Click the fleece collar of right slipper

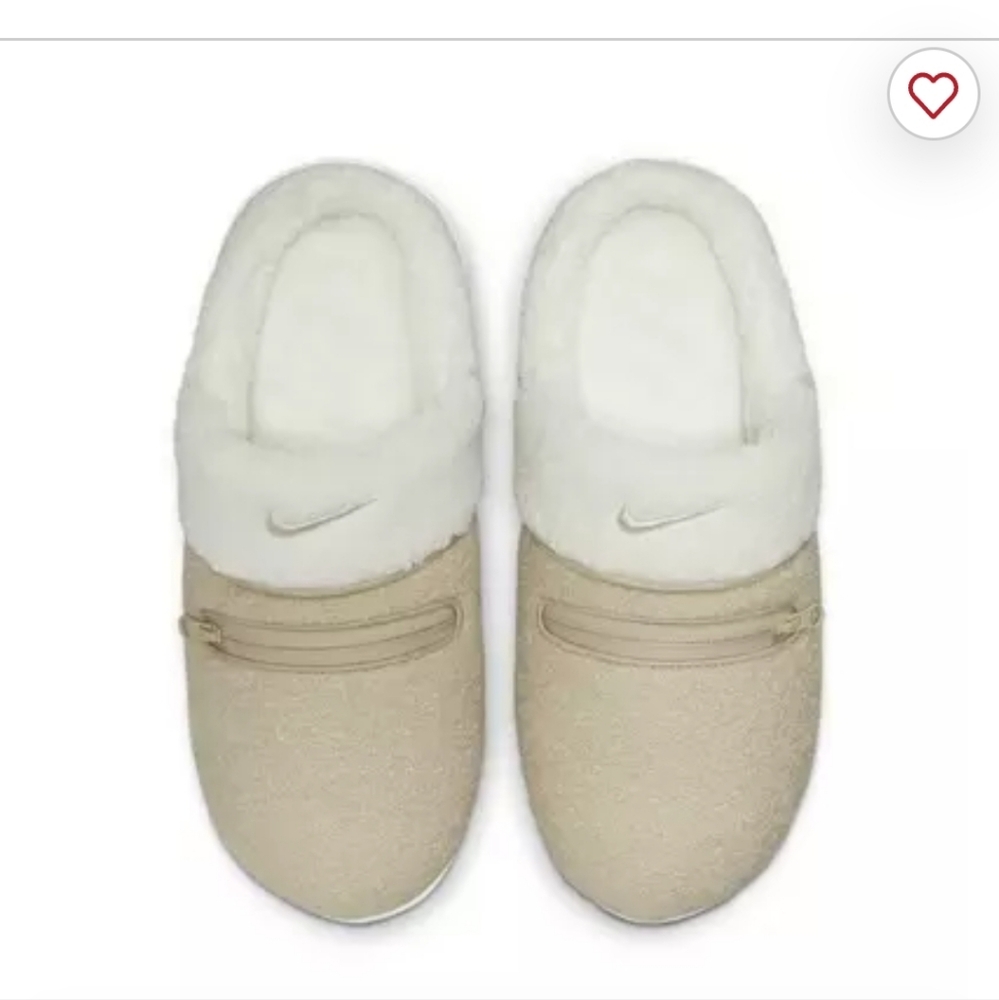(x=670, y=300)
